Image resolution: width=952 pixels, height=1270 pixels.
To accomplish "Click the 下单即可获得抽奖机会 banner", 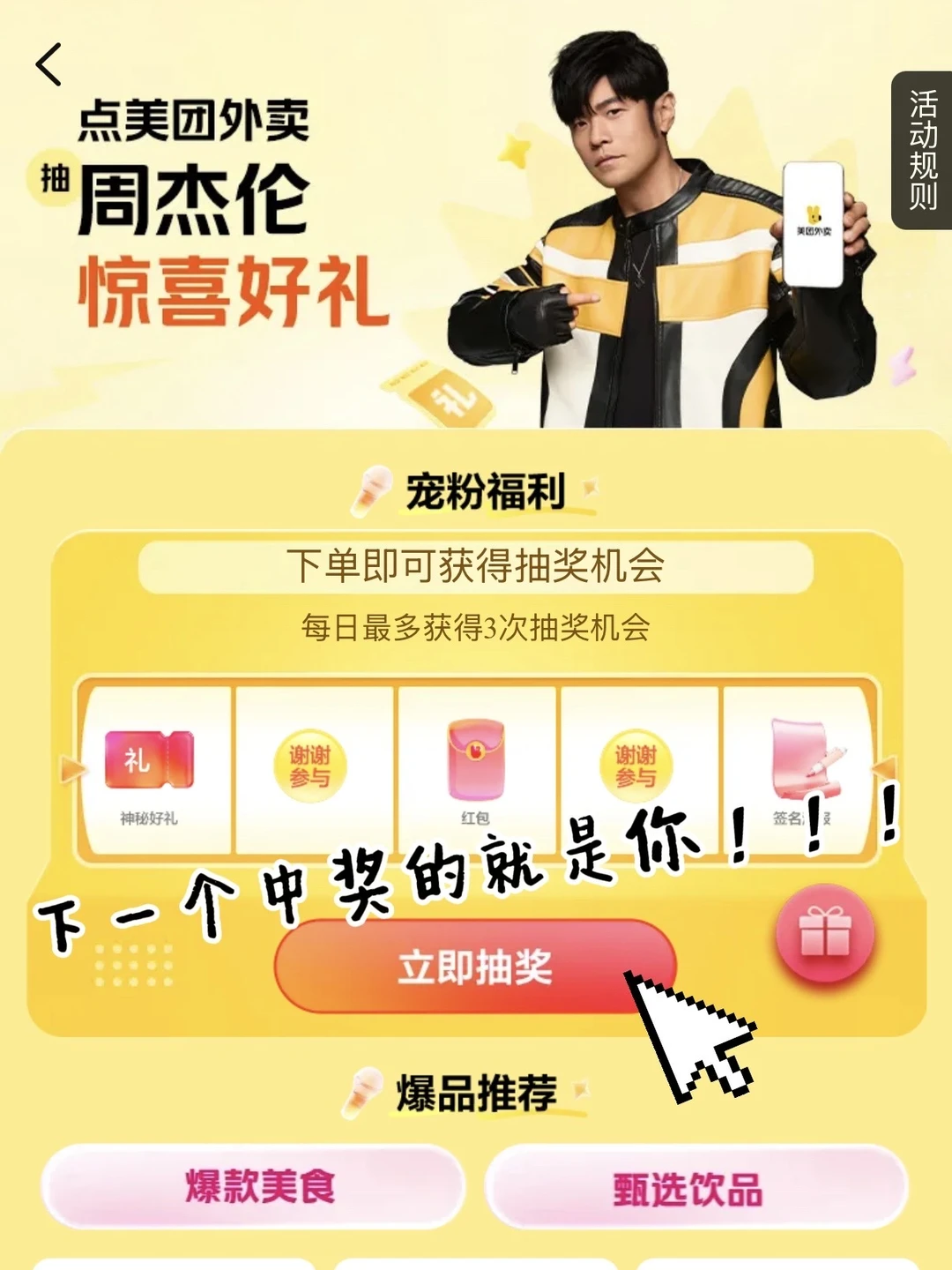I will point(476,567).
